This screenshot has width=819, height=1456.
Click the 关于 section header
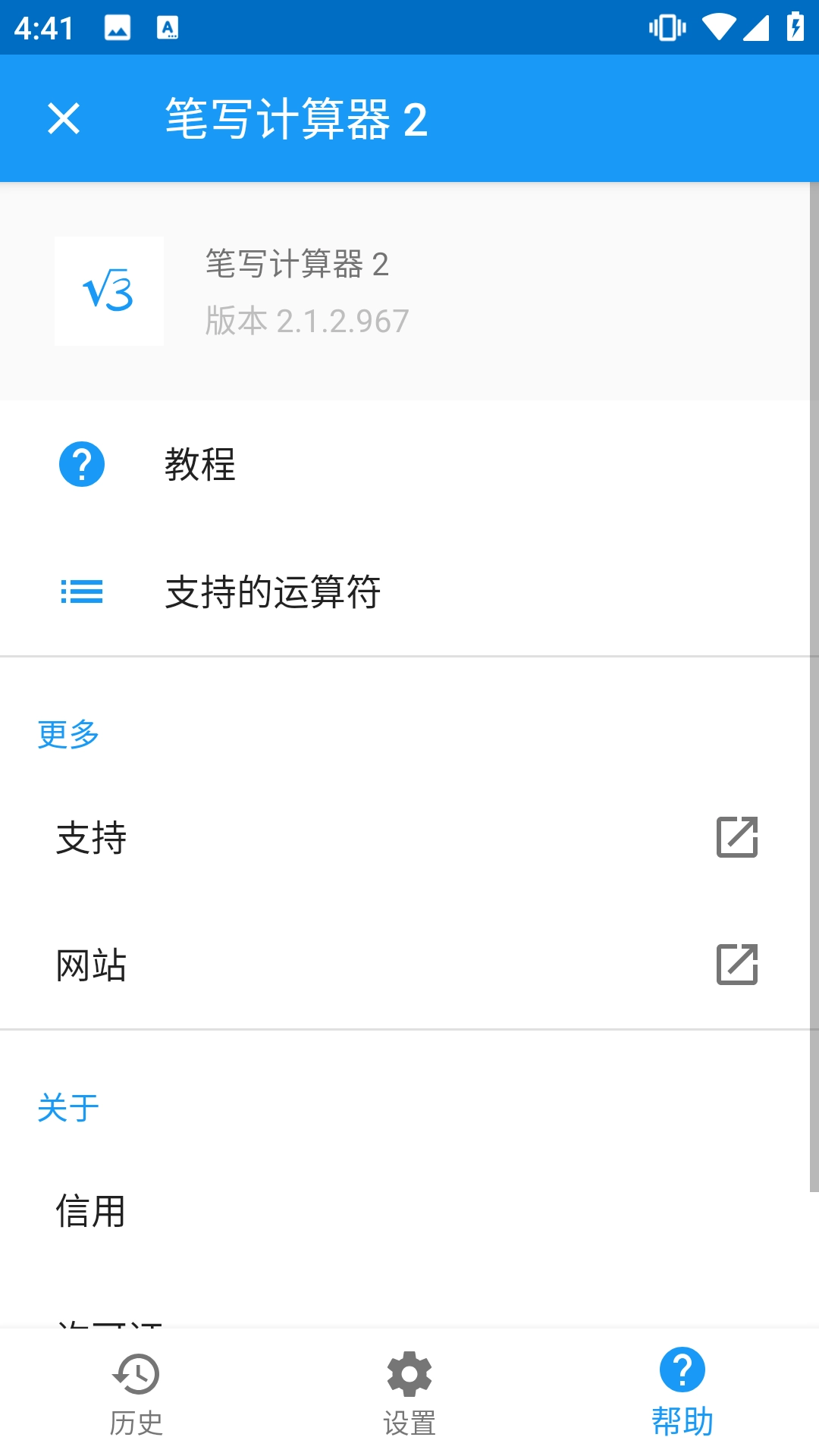click(67, 1108)
